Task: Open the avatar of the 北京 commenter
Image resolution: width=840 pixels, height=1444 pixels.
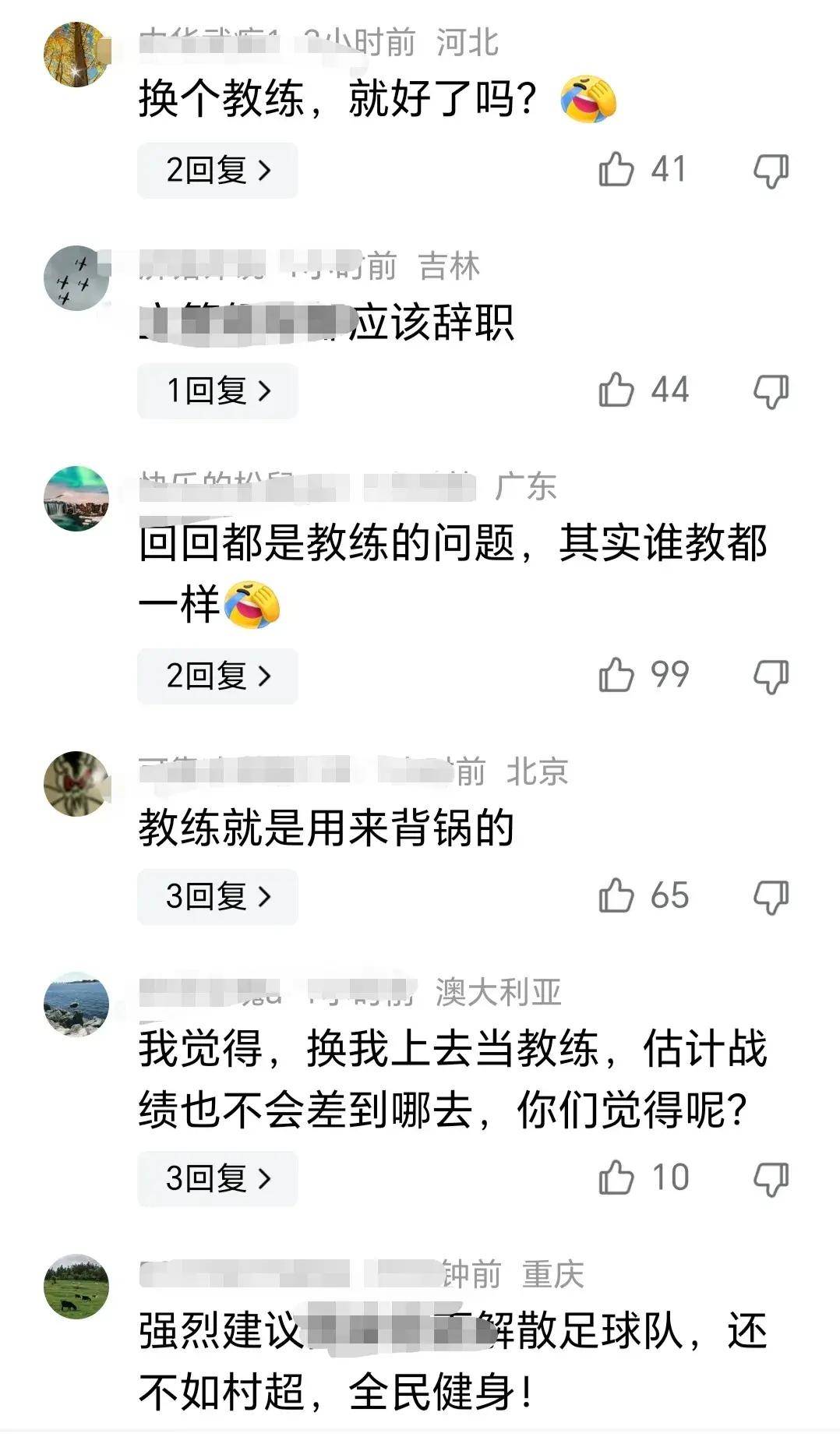Action: tap(76, 783)
